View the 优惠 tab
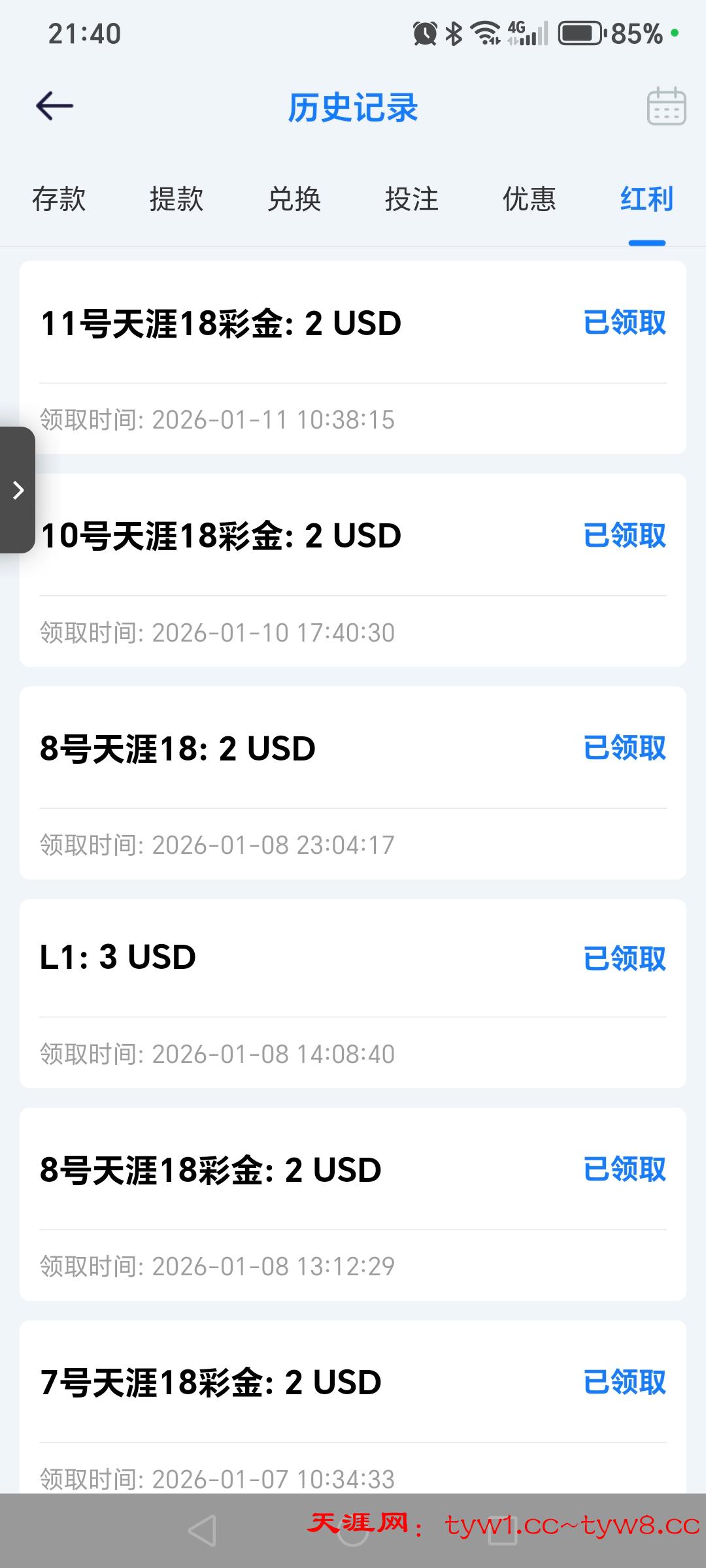 [x=529, y=199]
